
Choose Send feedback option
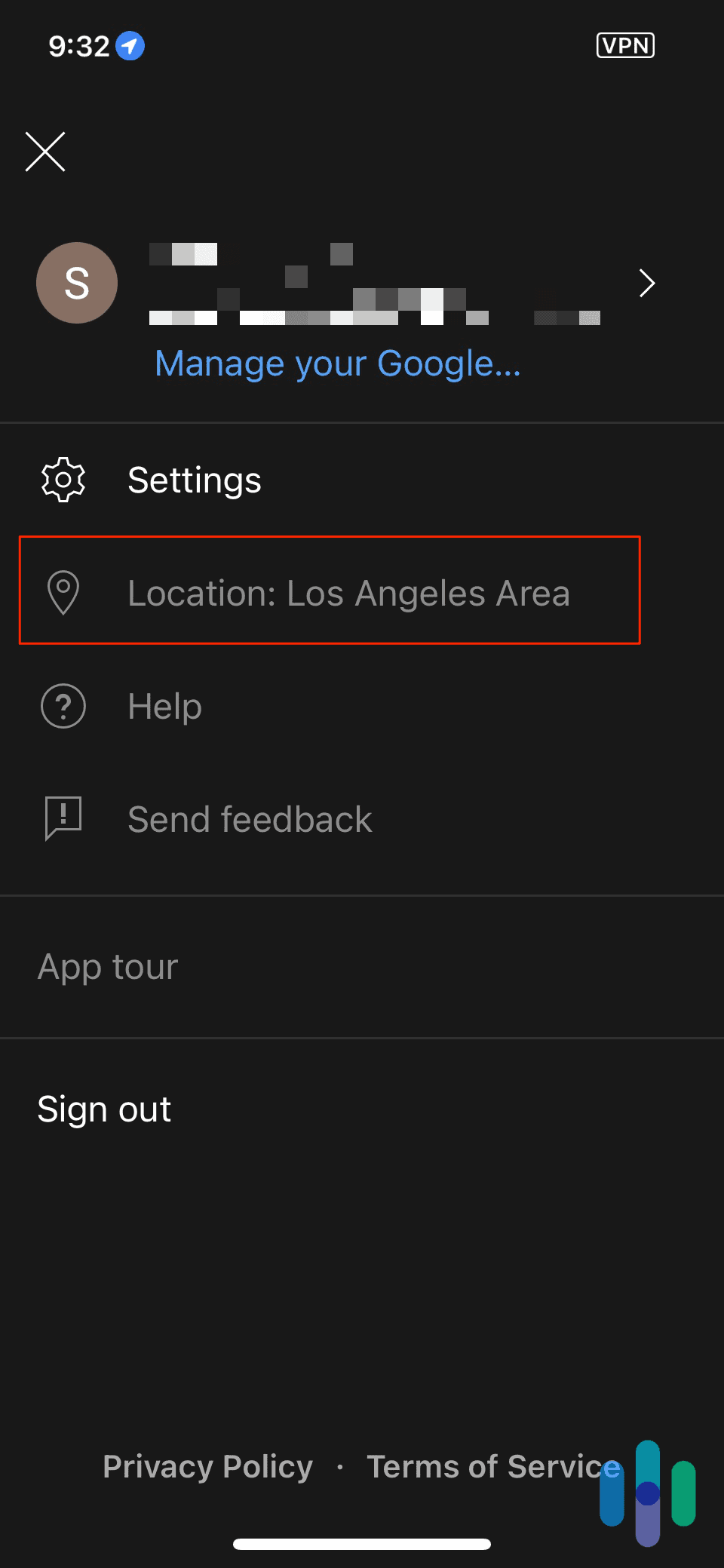[x=250, y=818]
